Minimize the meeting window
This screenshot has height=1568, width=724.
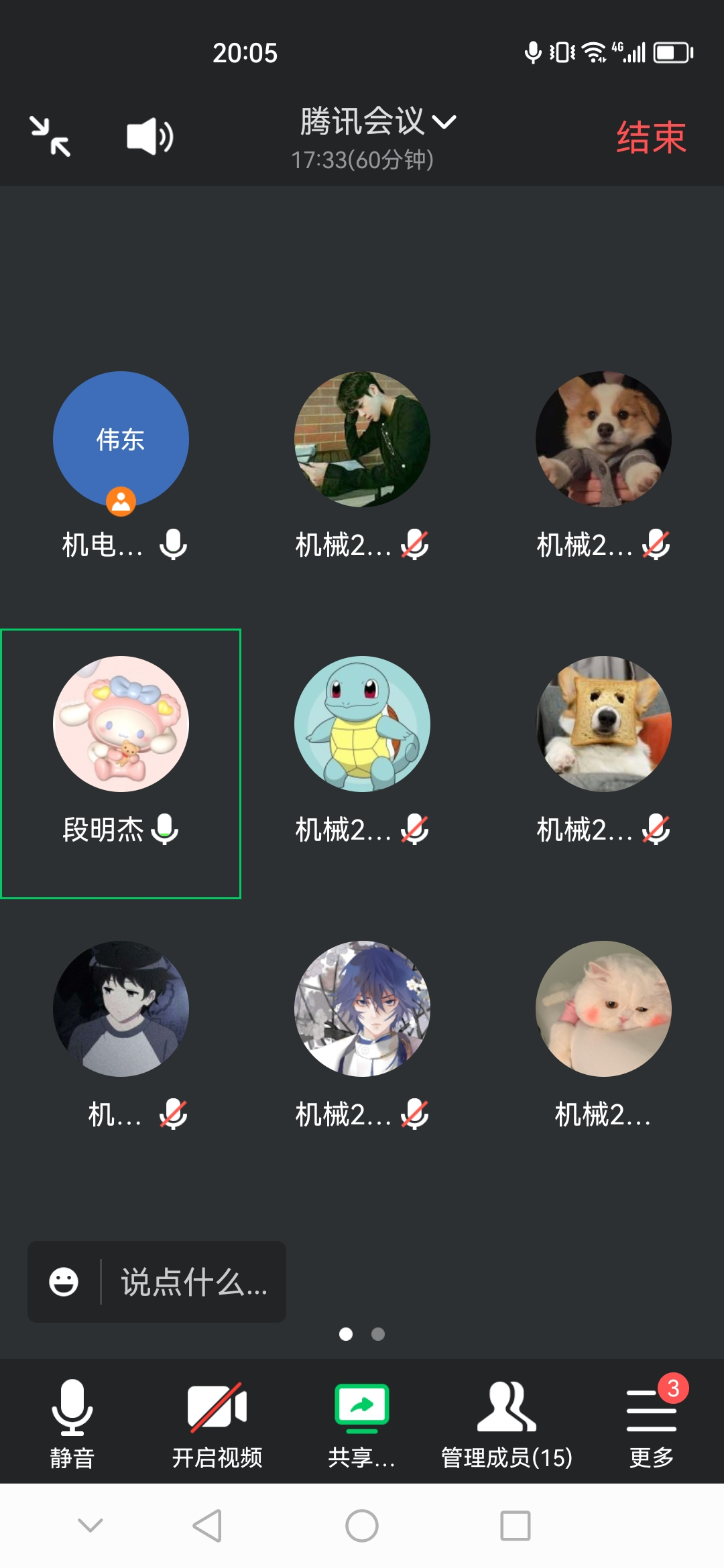pos(50,136)
